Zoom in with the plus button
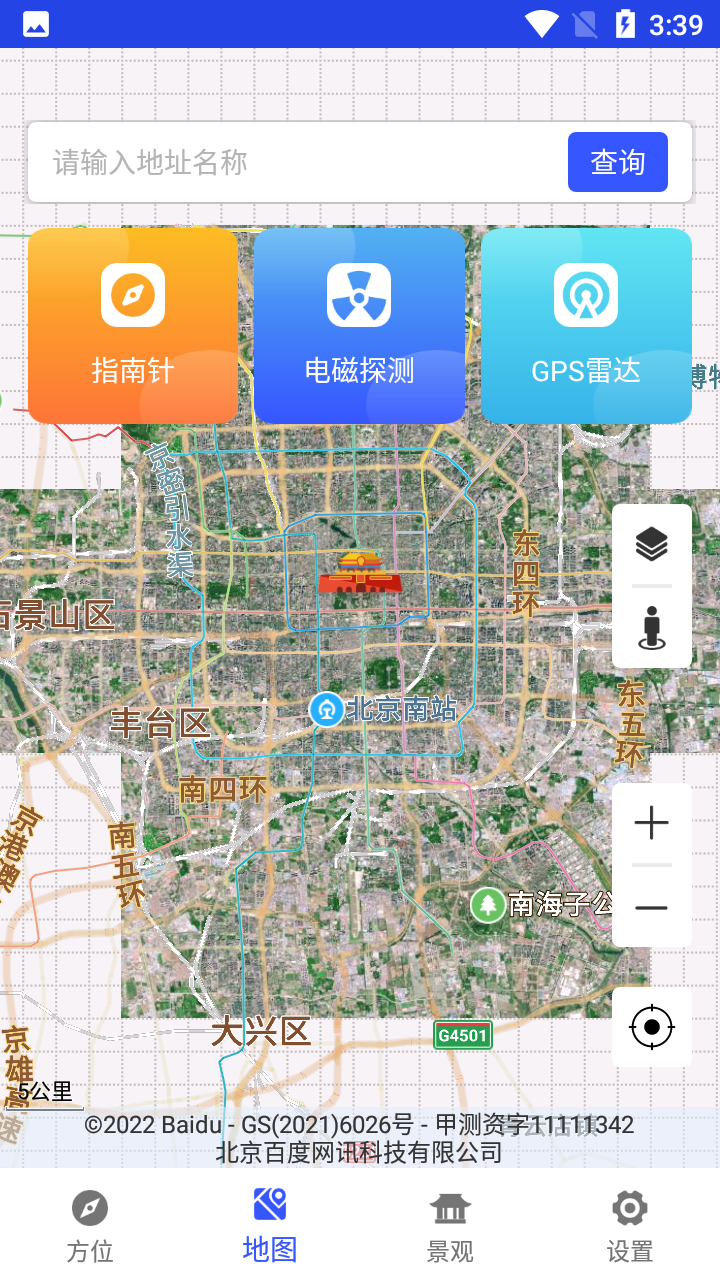The image size is (720, 1280). point(652,823)
